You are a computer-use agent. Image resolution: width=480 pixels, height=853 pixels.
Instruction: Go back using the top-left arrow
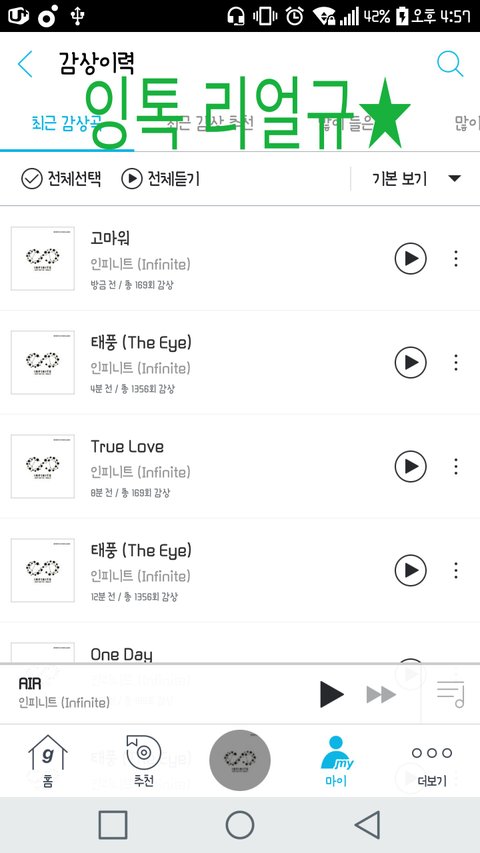pyautogui.click(x=25, y=64)
